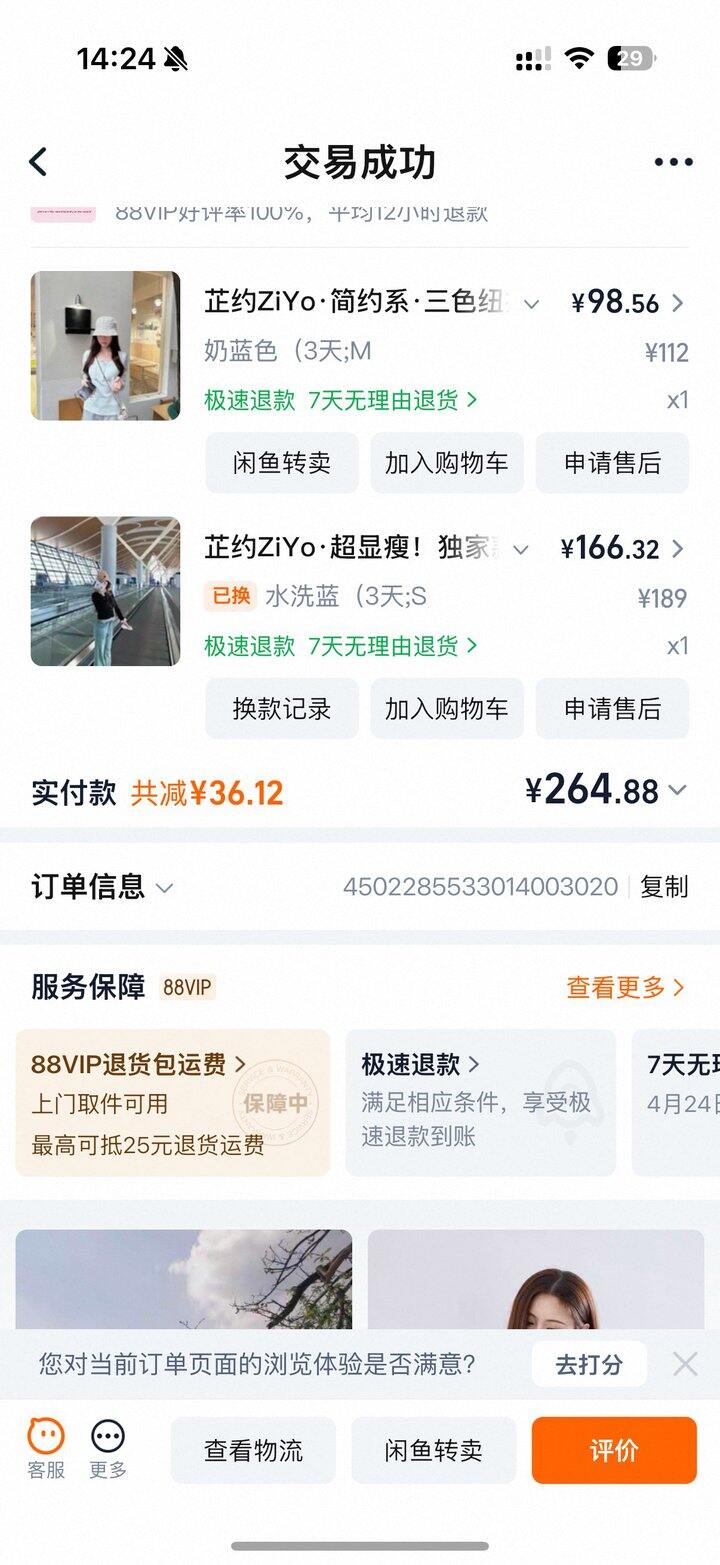
Task: Tap 去打分 to rate the page
Action: click(589, 1364)
